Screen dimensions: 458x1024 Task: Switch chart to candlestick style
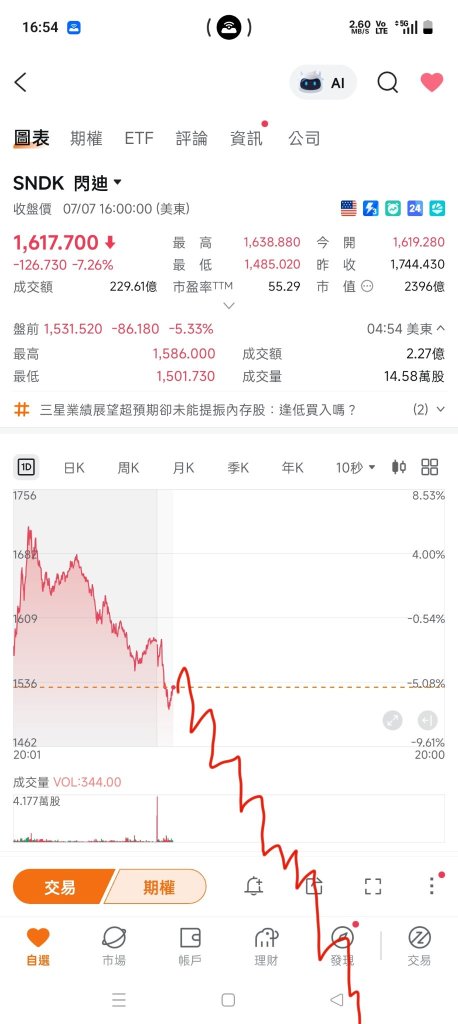click(399, 467)
